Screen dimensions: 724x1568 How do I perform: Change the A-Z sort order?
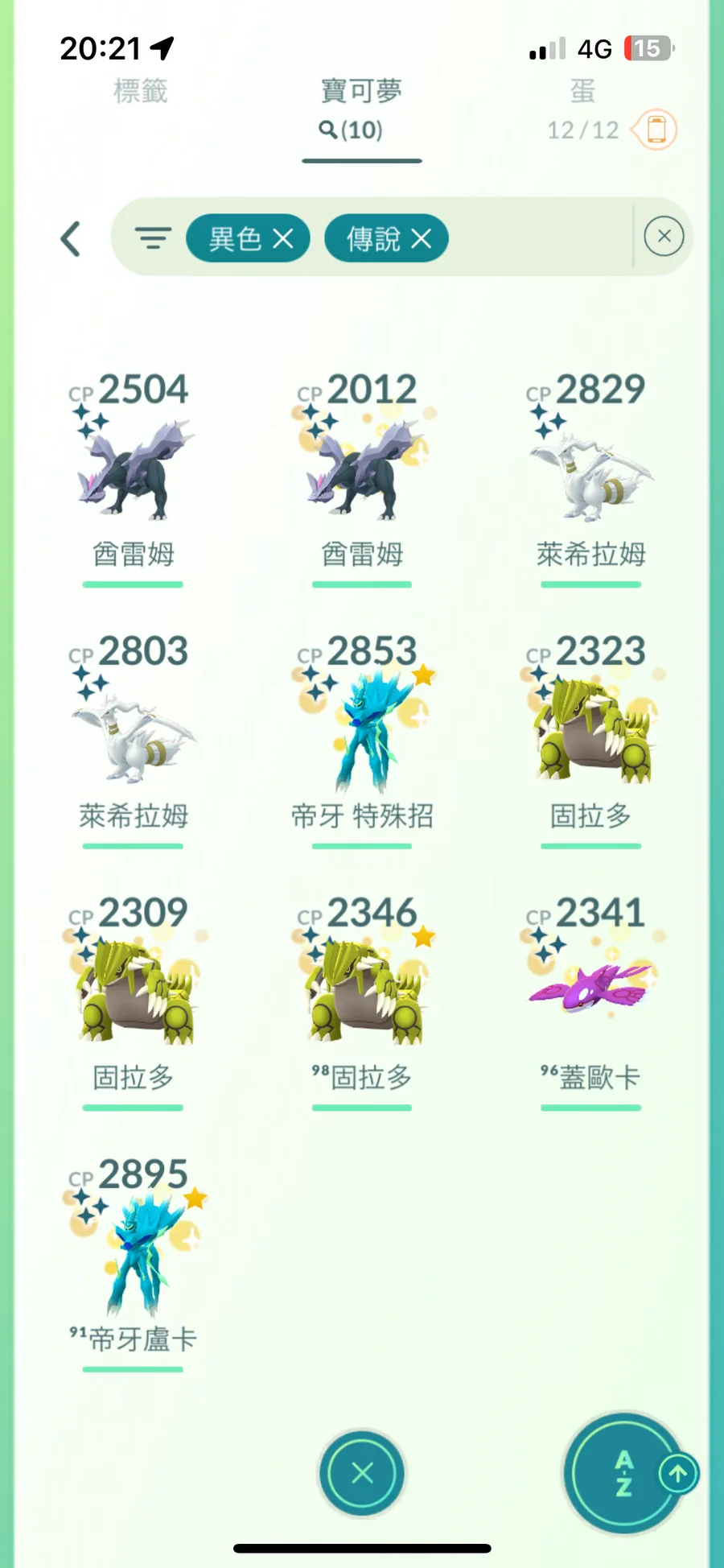(x=624, y=1473)
